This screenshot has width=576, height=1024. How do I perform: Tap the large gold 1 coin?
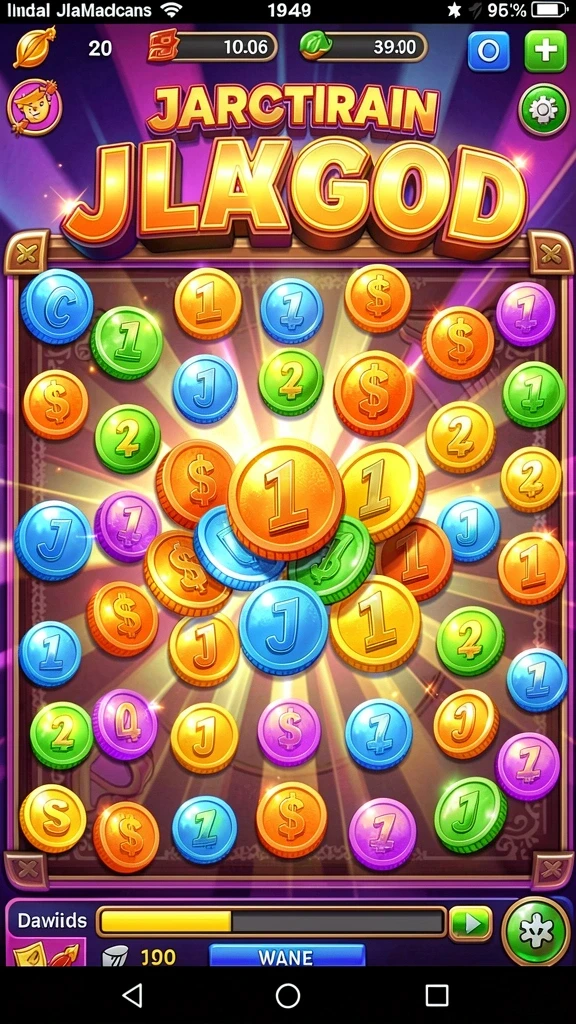coord(285,499)
